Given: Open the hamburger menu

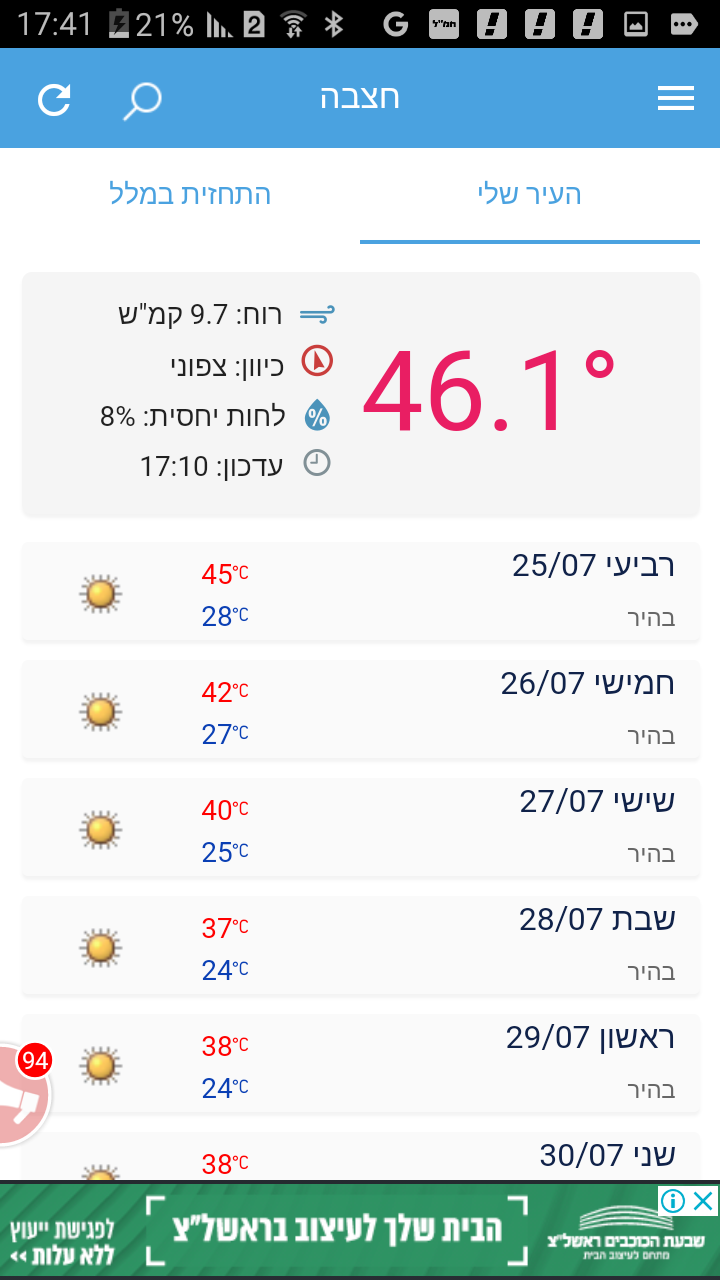Looking at the screenshot, I should point(675,98).
